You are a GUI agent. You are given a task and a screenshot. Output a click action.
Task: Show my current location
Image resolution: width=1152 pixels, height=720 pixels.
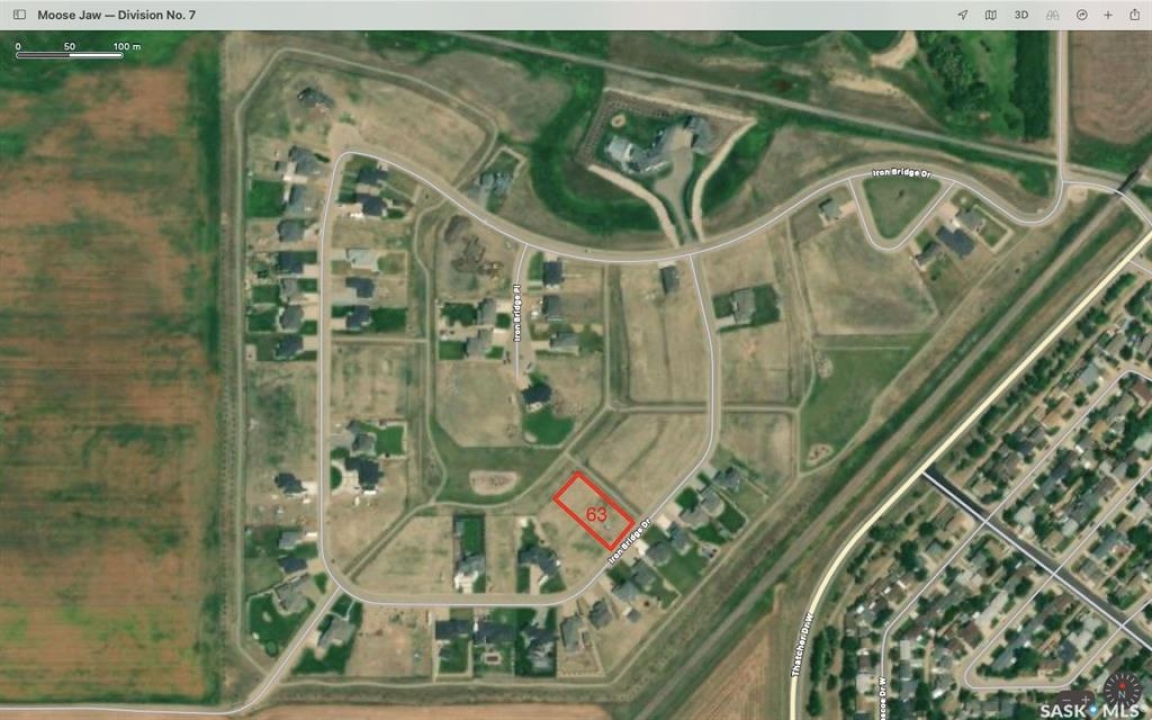pyautogui.click(x=962, y=15)
